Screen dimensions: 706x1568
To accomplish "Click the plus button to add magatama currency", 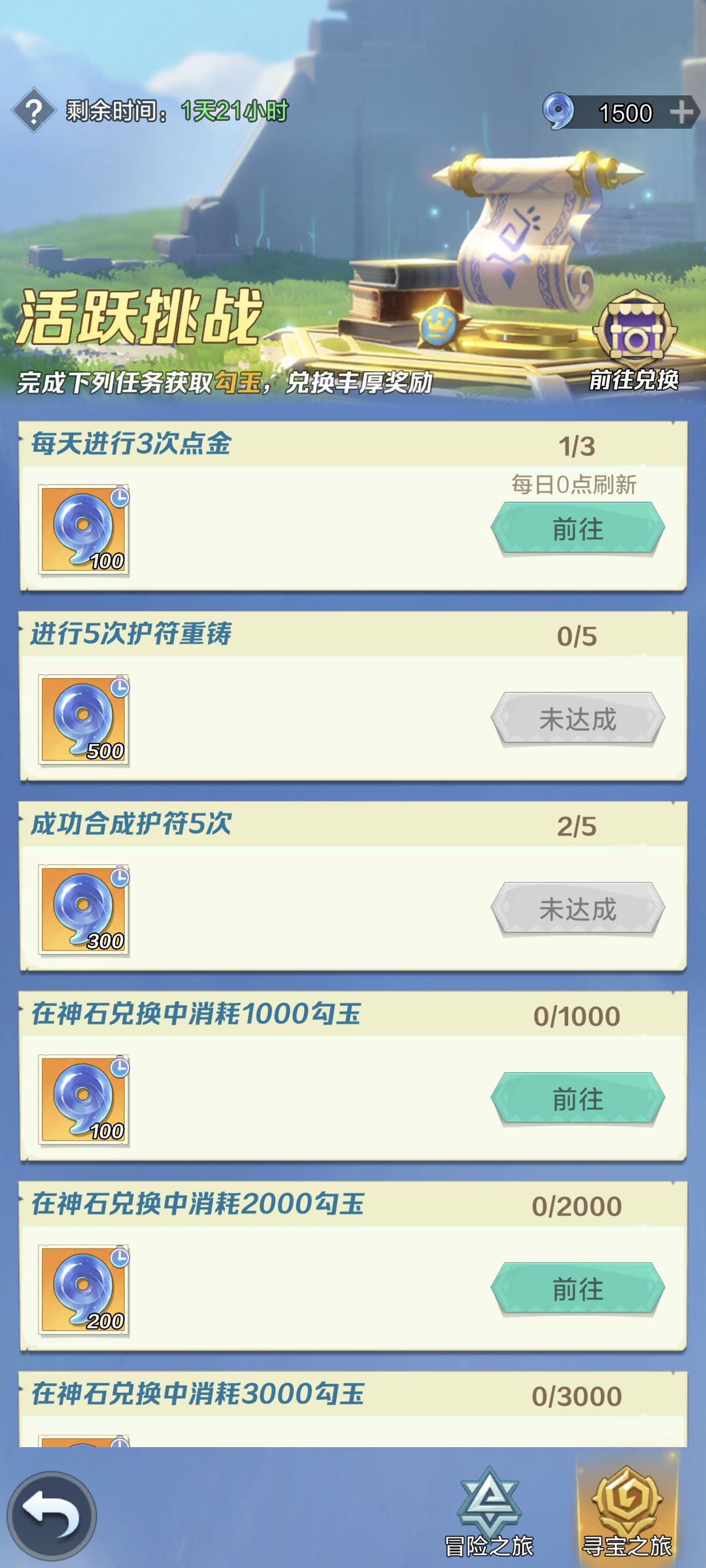I will pyautogui.click(x=682, y=111).
